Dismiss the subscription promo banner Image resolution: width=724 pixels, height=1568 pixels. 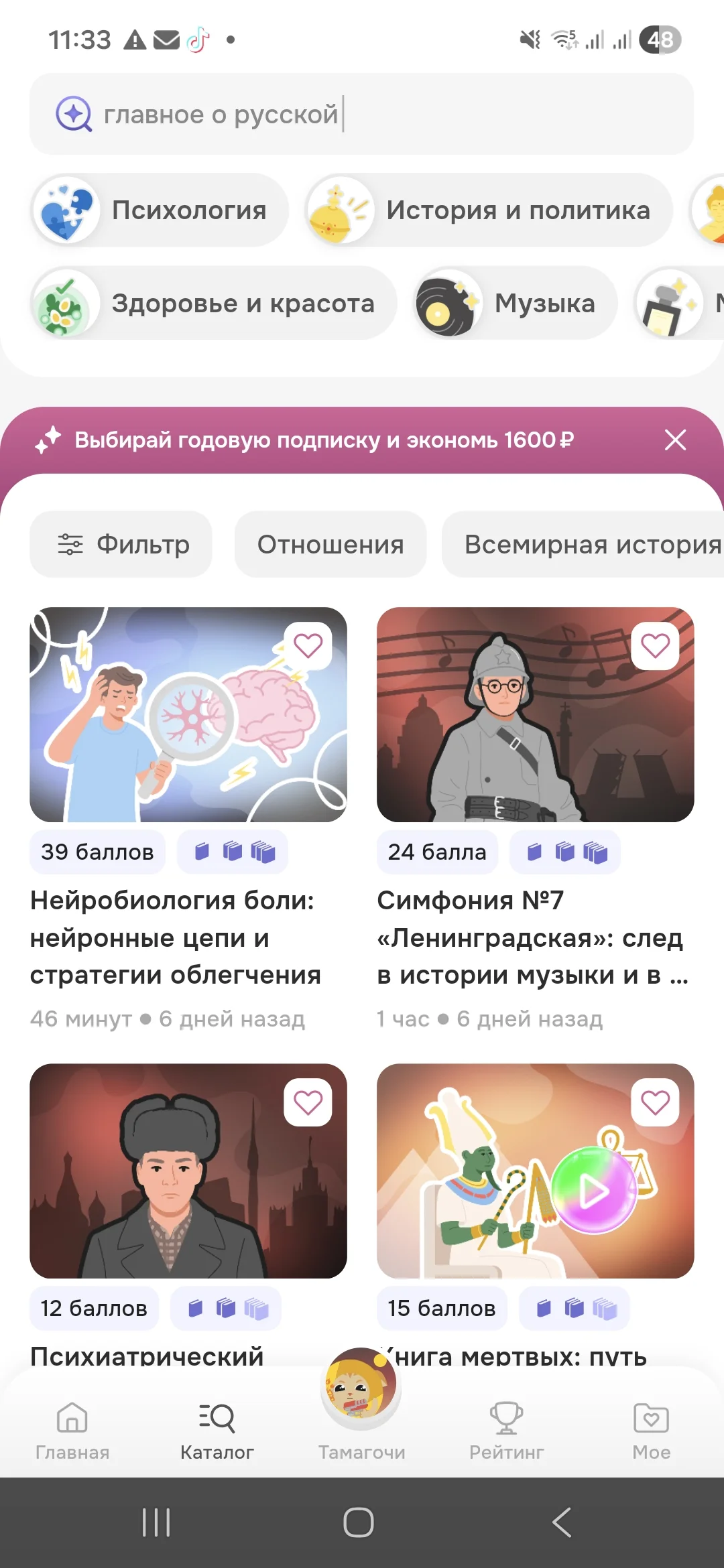675,440
